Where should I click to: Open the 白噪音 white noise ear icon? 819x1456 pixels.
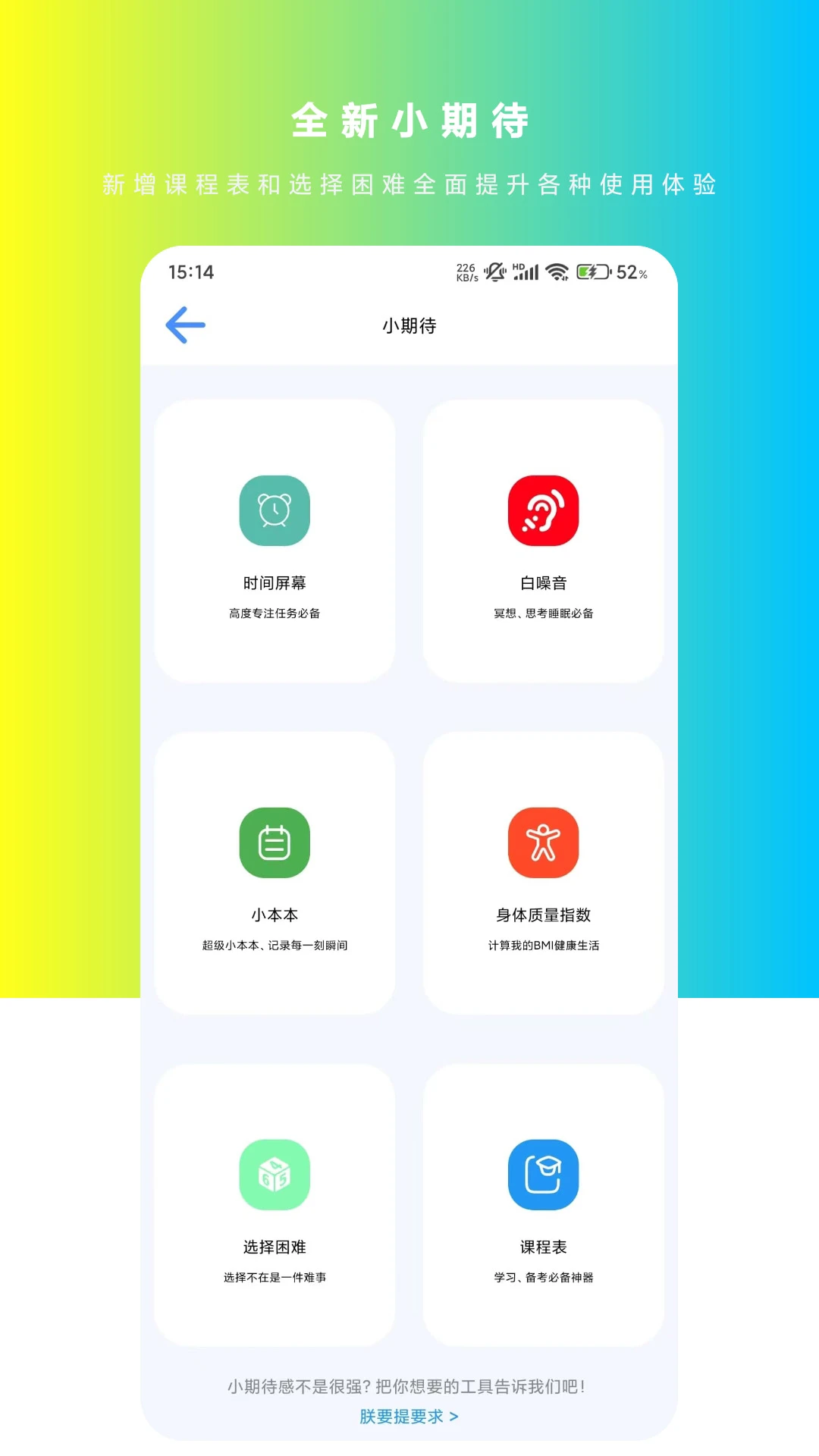[x=542, y=510]
